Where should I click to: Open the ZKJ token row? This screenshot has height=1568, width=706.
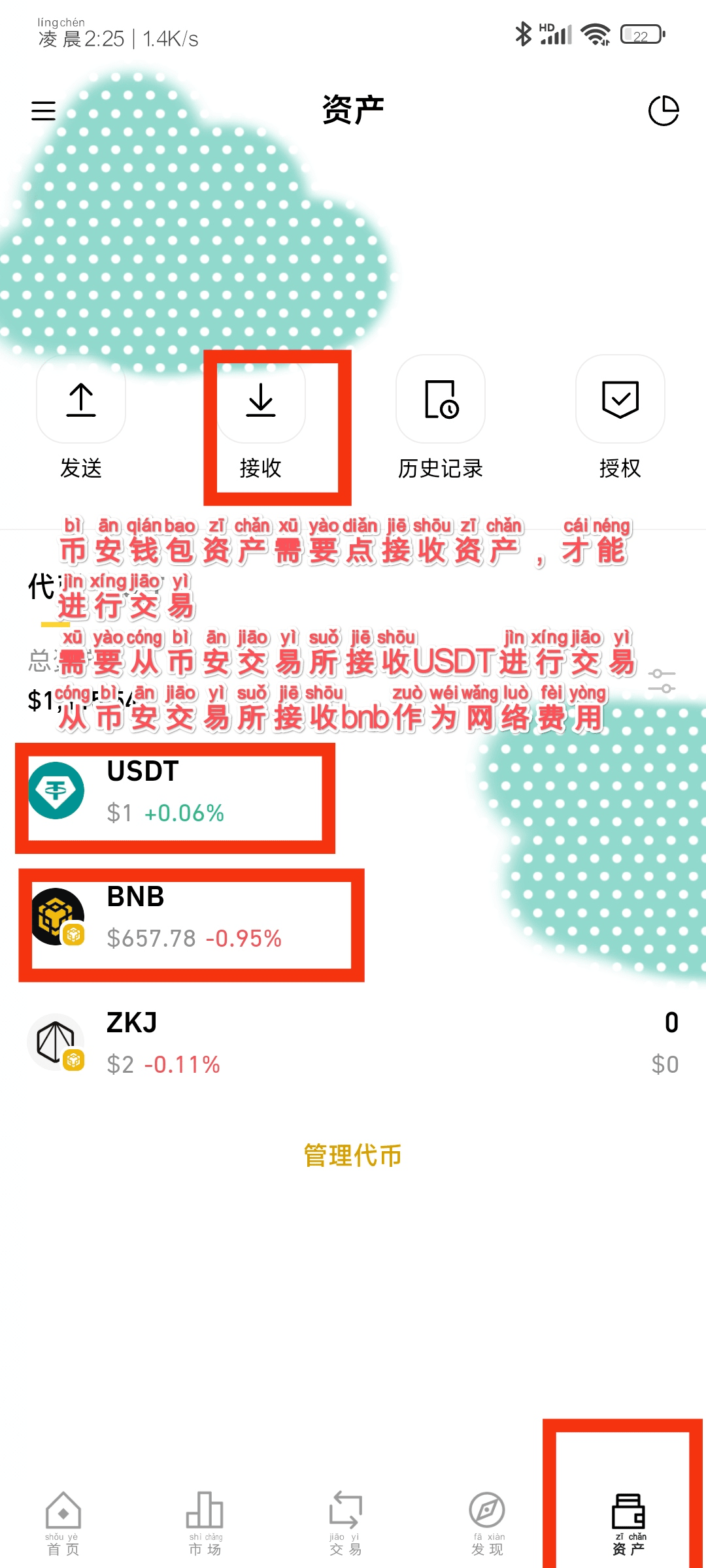pyautogui.click(x=353, y=1043)
